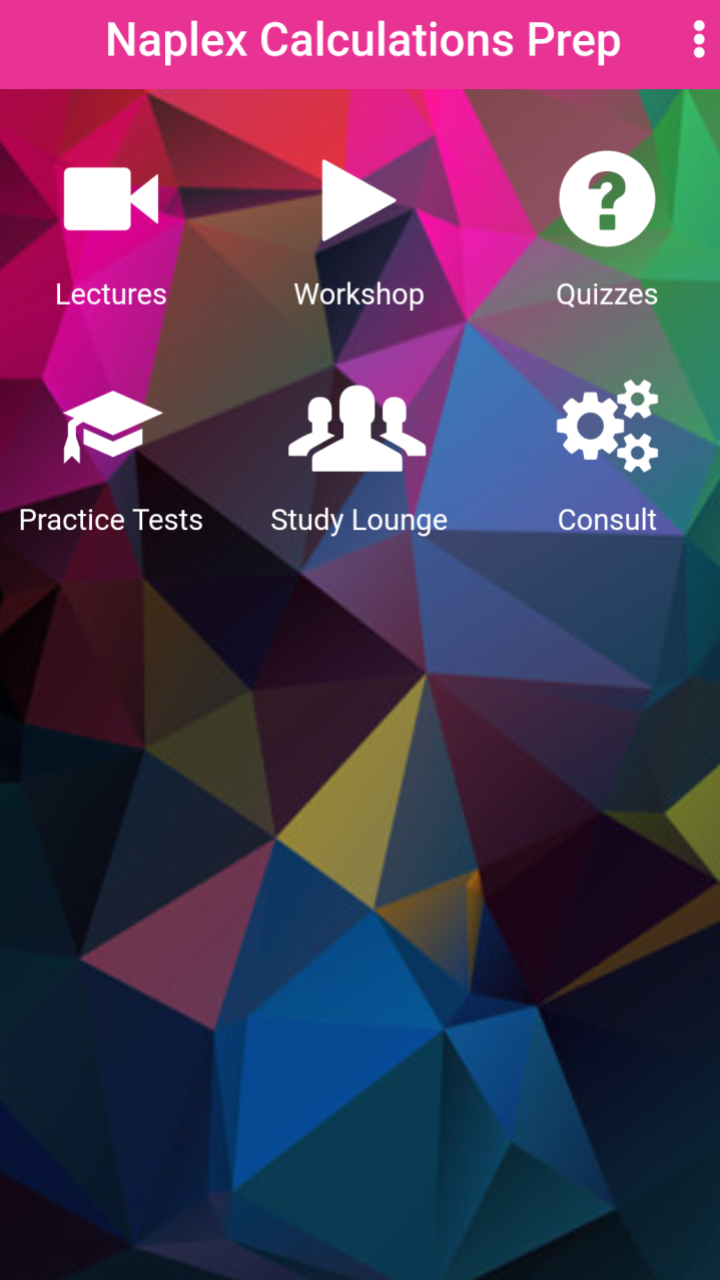Tap the Quizzes text label
The height and width of the screenshot is (1280, 720).
point(607,294)
